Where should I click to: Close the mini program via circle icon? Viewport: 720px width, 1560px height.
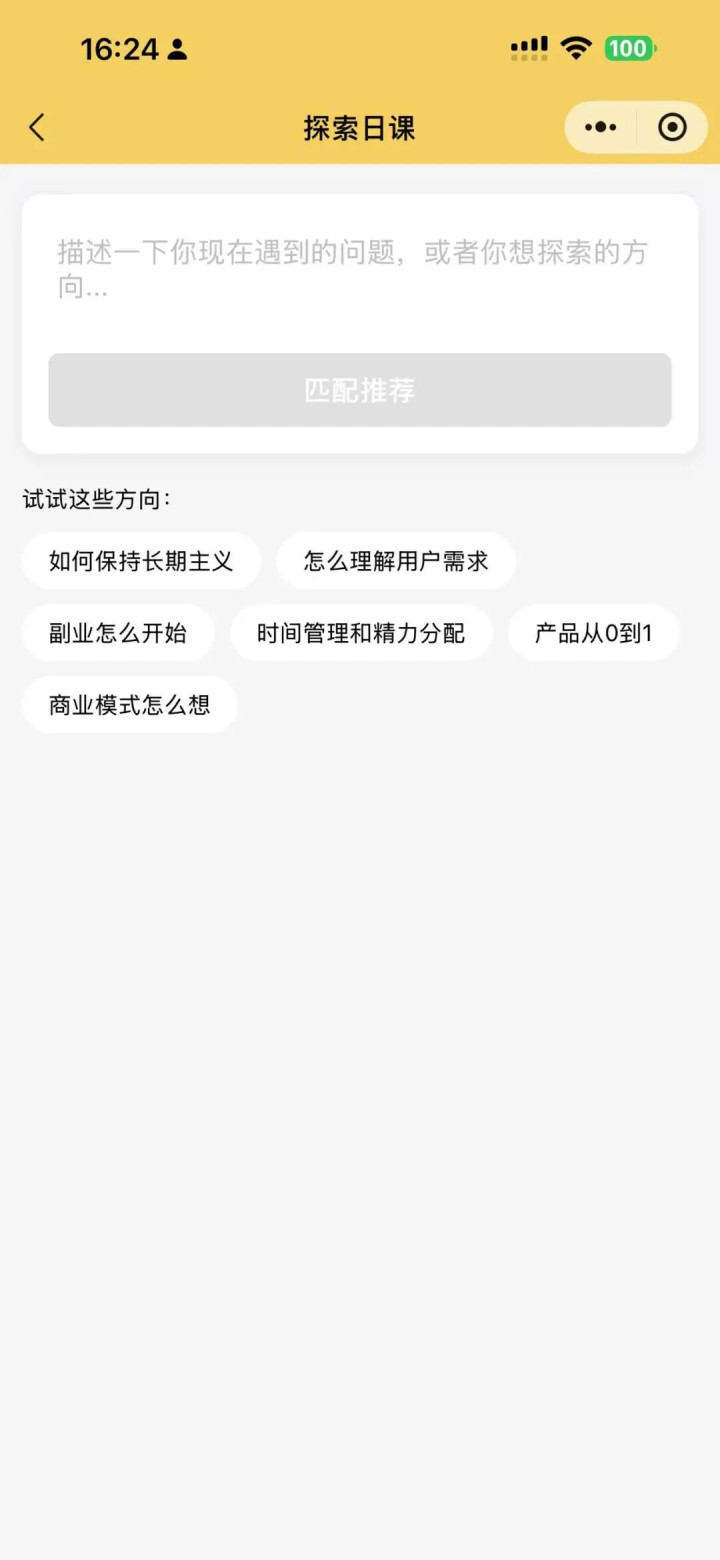coord(672,128)
